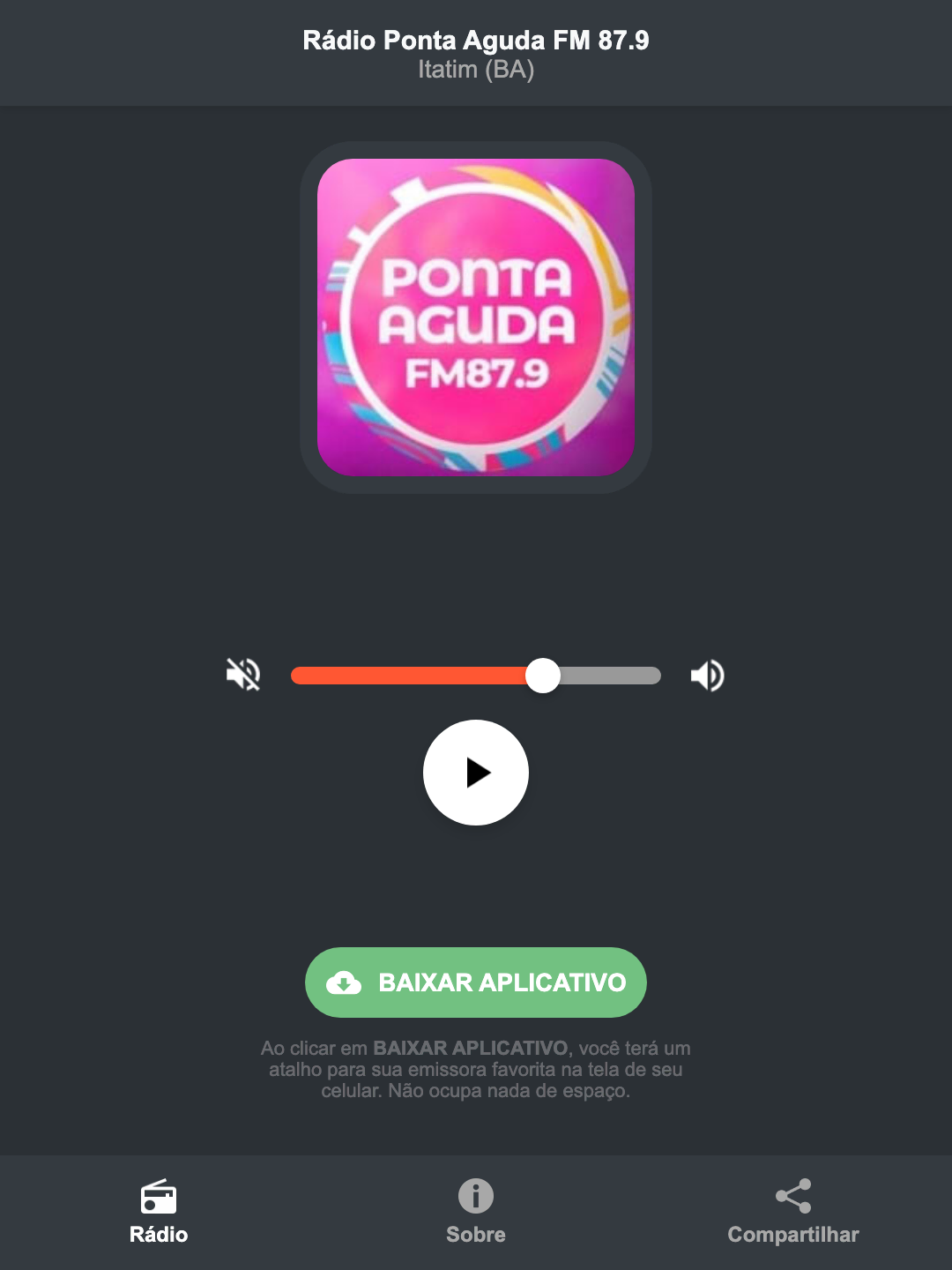Click the red filled portion of volume bar
Image resolution: width=952 pixels, height=1270 pixels.
(x=405, y=675)
